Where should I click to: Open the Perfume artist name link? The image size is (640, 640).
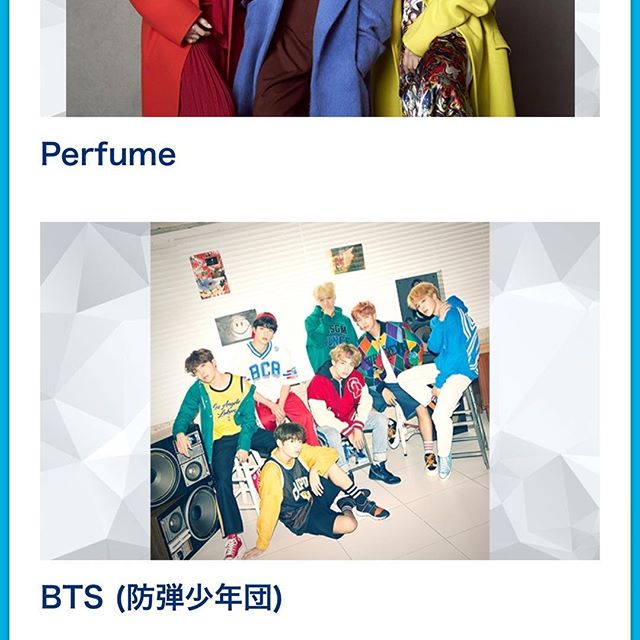pyautogui.click(x=108, y=154)
